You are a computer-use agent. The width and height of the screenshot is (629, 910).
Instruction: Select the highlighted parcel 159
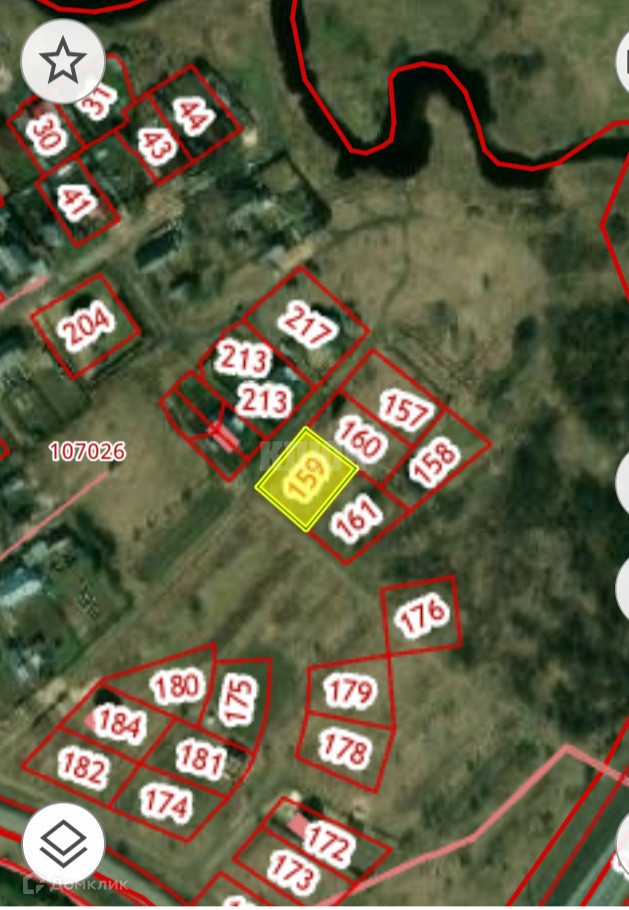coord(306,479)
